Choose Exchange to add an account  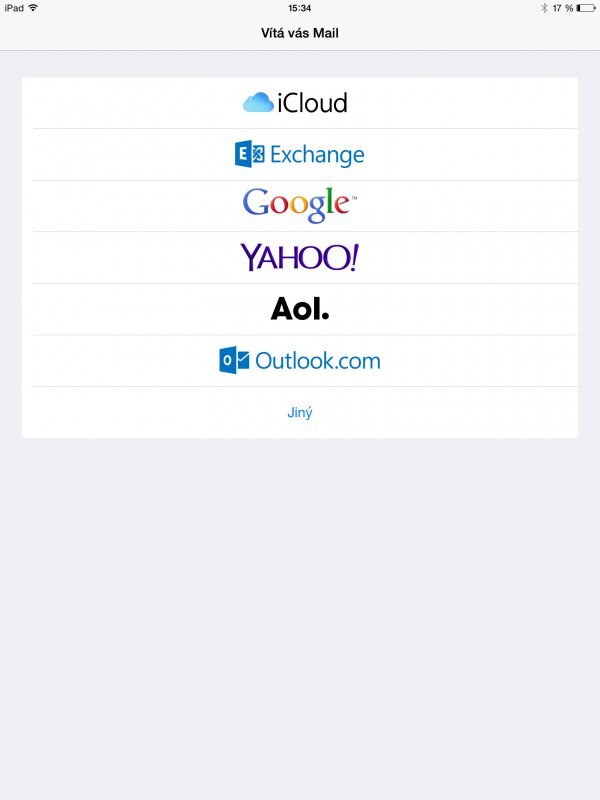[299, 155]
